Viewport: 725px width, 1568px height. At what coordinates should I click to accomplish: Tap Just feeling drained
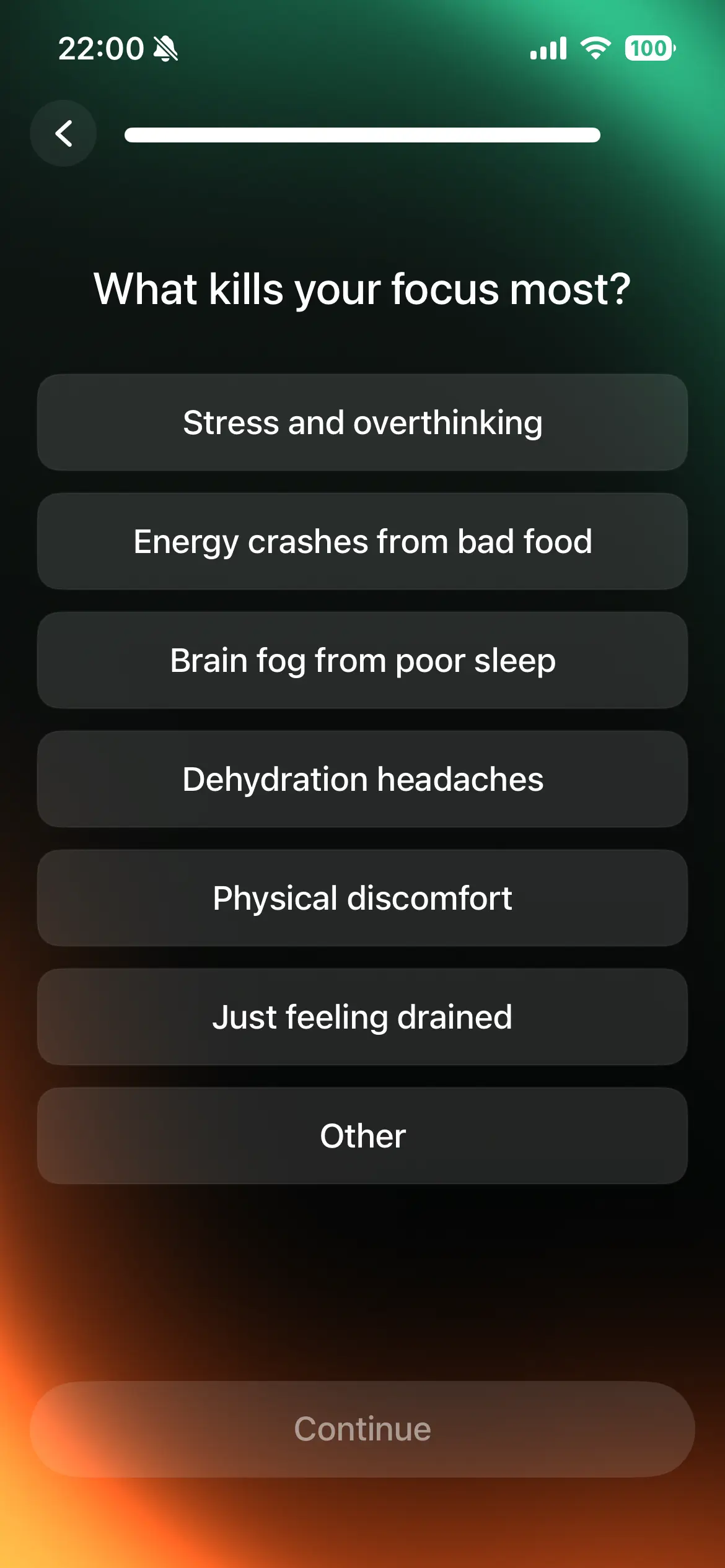click(362, 1017)
